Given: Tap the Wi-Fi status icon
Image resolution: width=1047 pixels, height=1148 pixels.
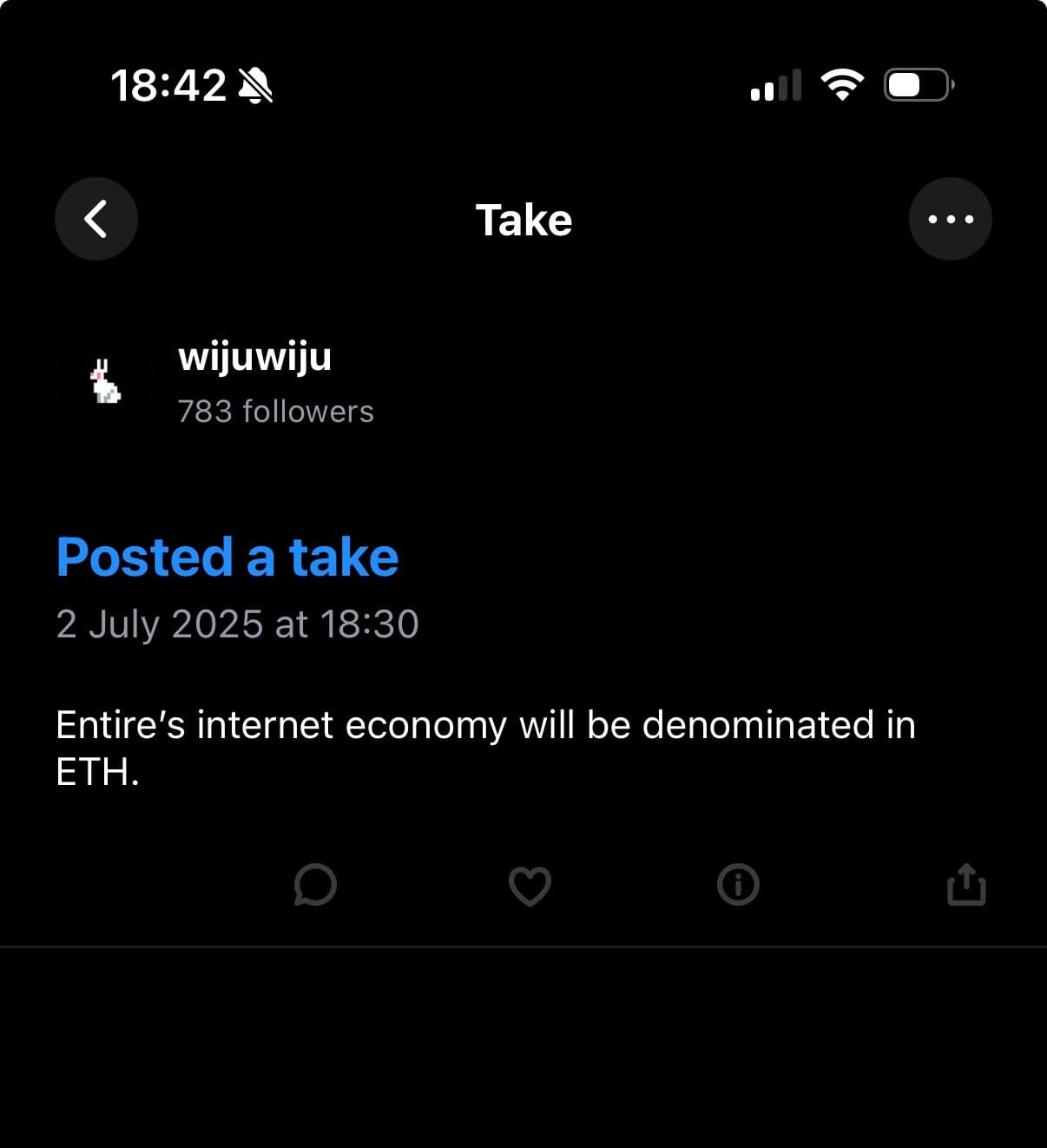Looking at the screenshot, I should tap(840, 84).
